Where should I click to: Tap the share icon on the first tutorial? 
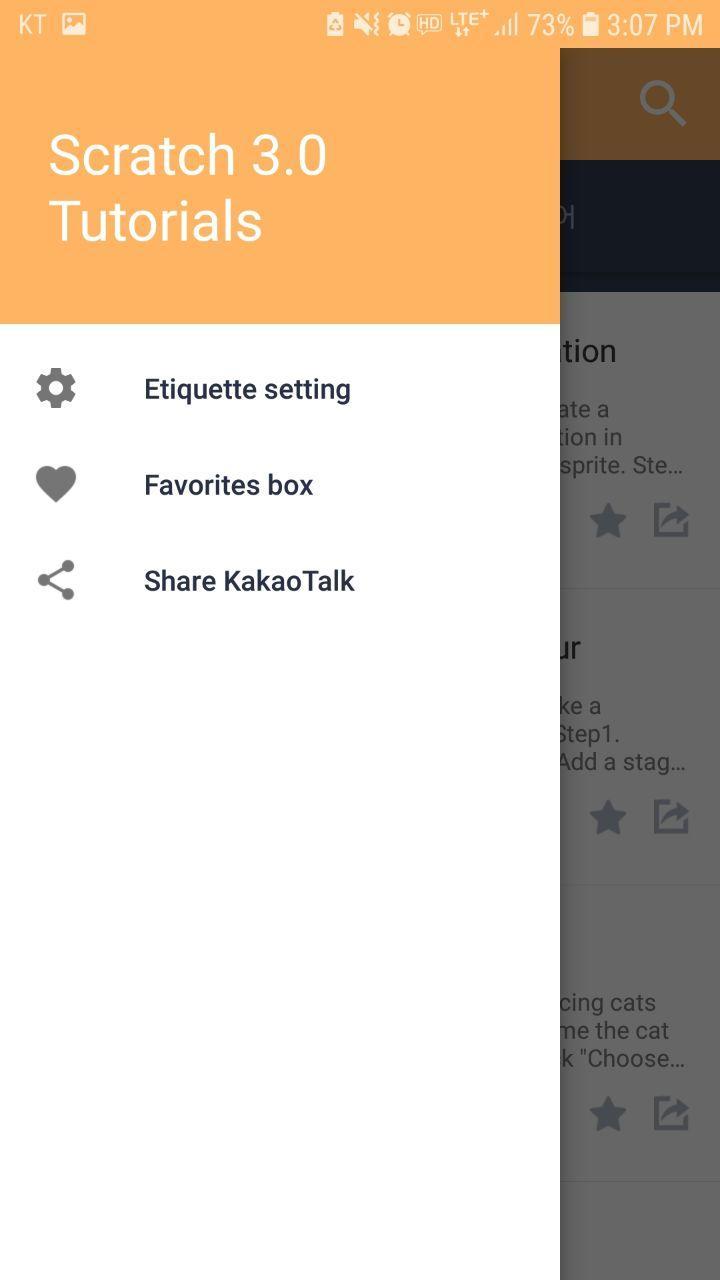pyautogui.click(x=671, y=520)
